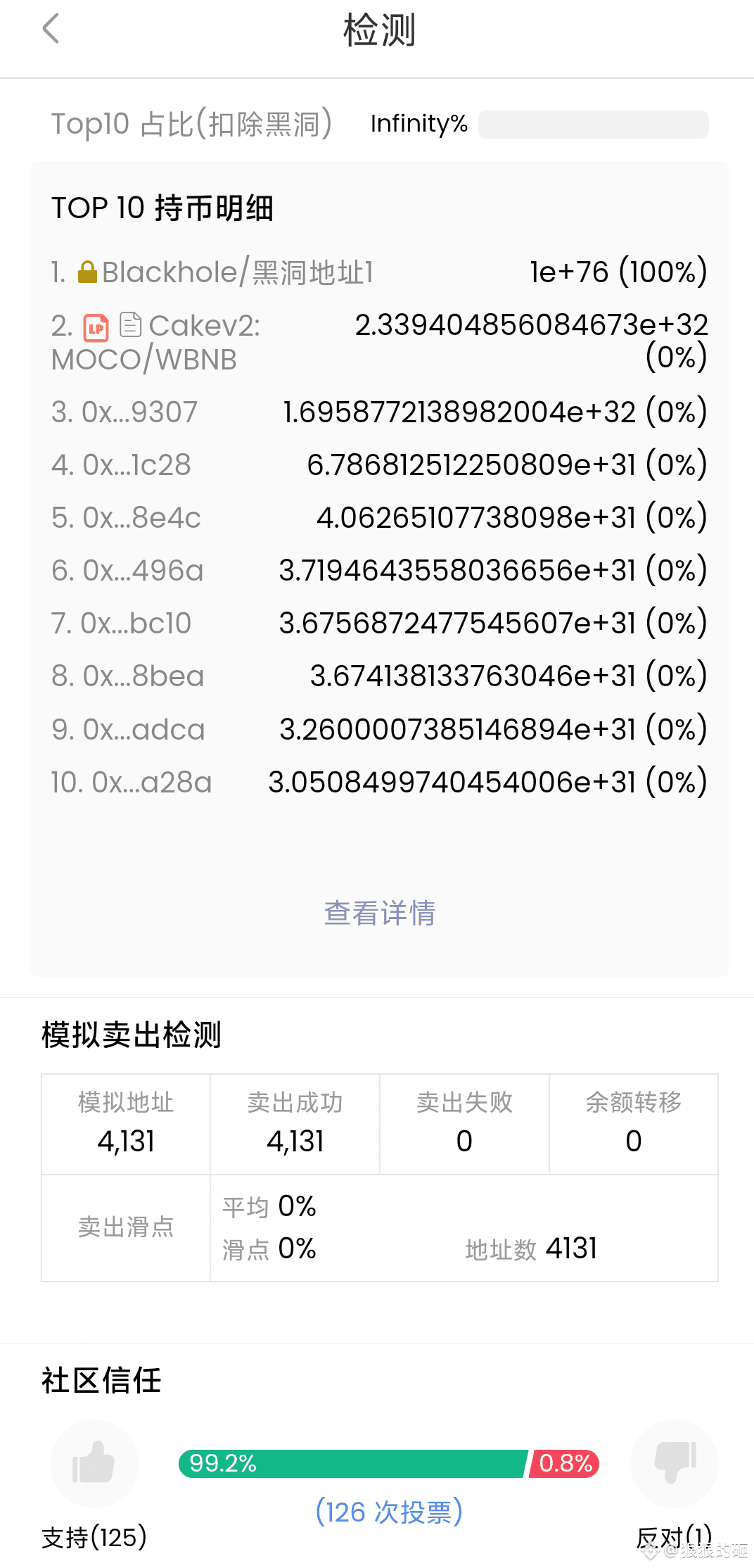Open holder address 0x...9307
The width and height of the screenshot is (754, 1568).
point(140,412)
